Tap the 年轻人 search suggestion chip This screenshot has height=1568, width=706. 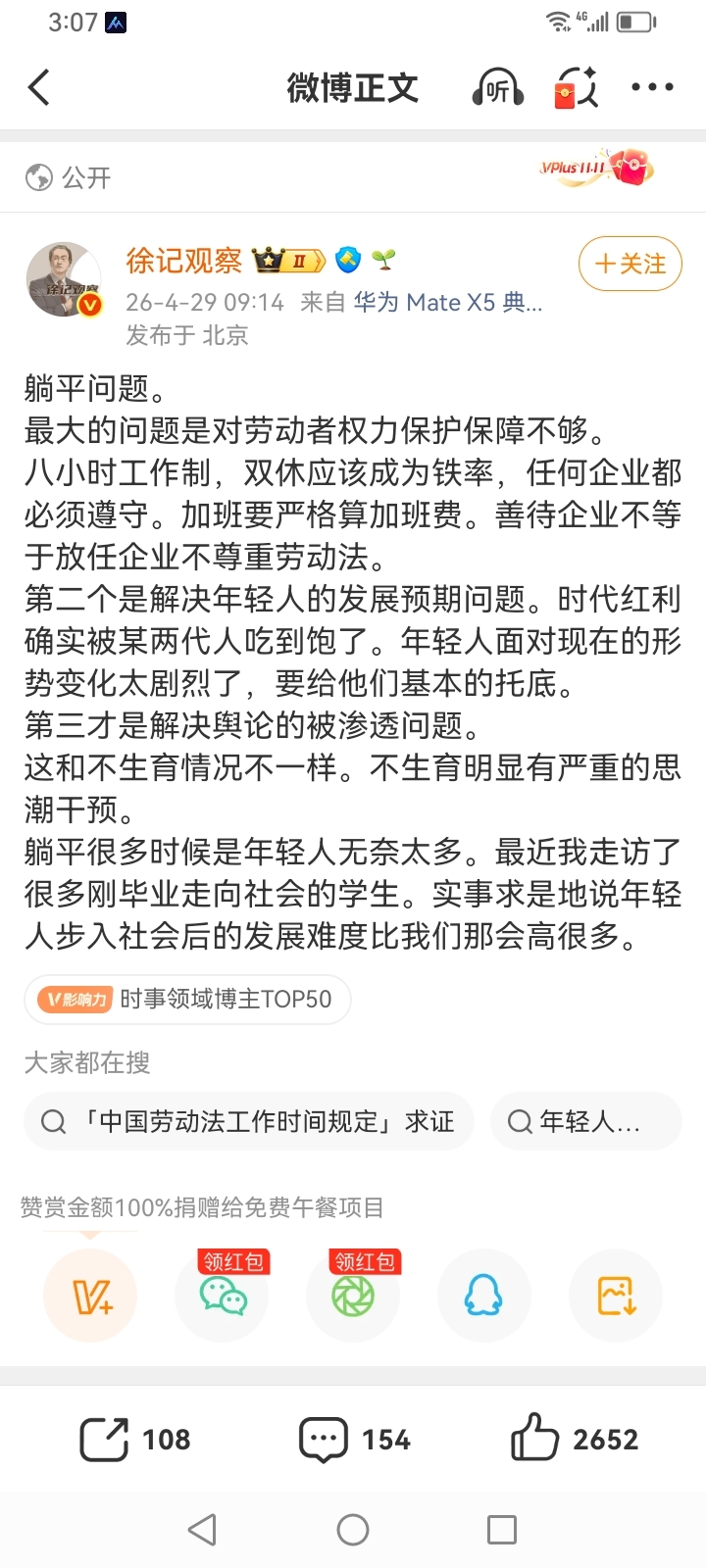click(585, 1121)
